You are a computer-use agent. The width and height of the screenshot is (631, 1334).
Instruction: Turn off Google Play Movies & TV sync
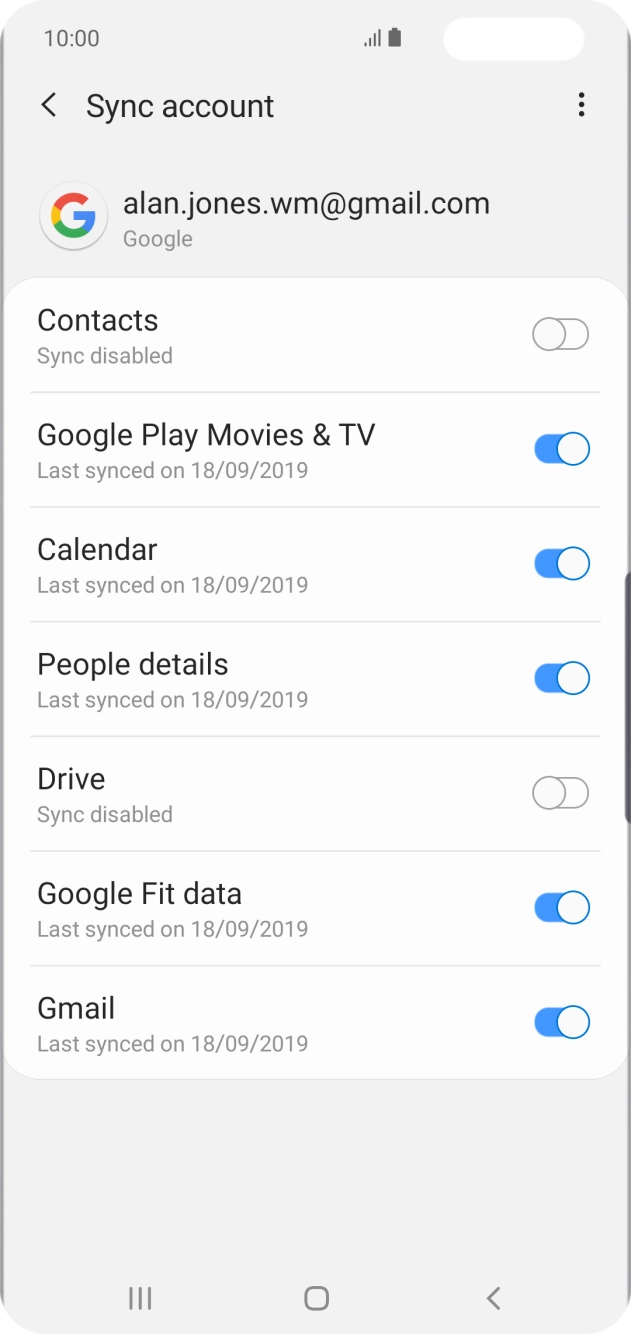point(561,449)
